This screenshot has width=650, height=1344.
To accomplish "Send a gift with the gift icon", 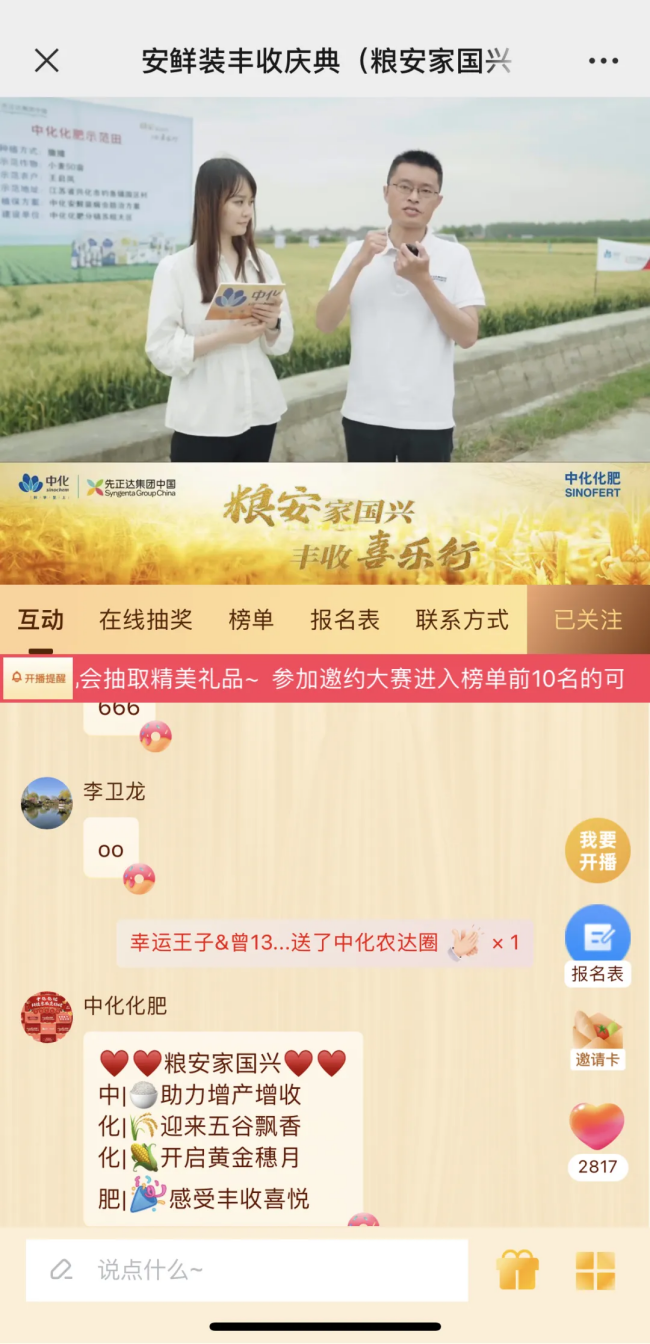I will pos(517,1270).
